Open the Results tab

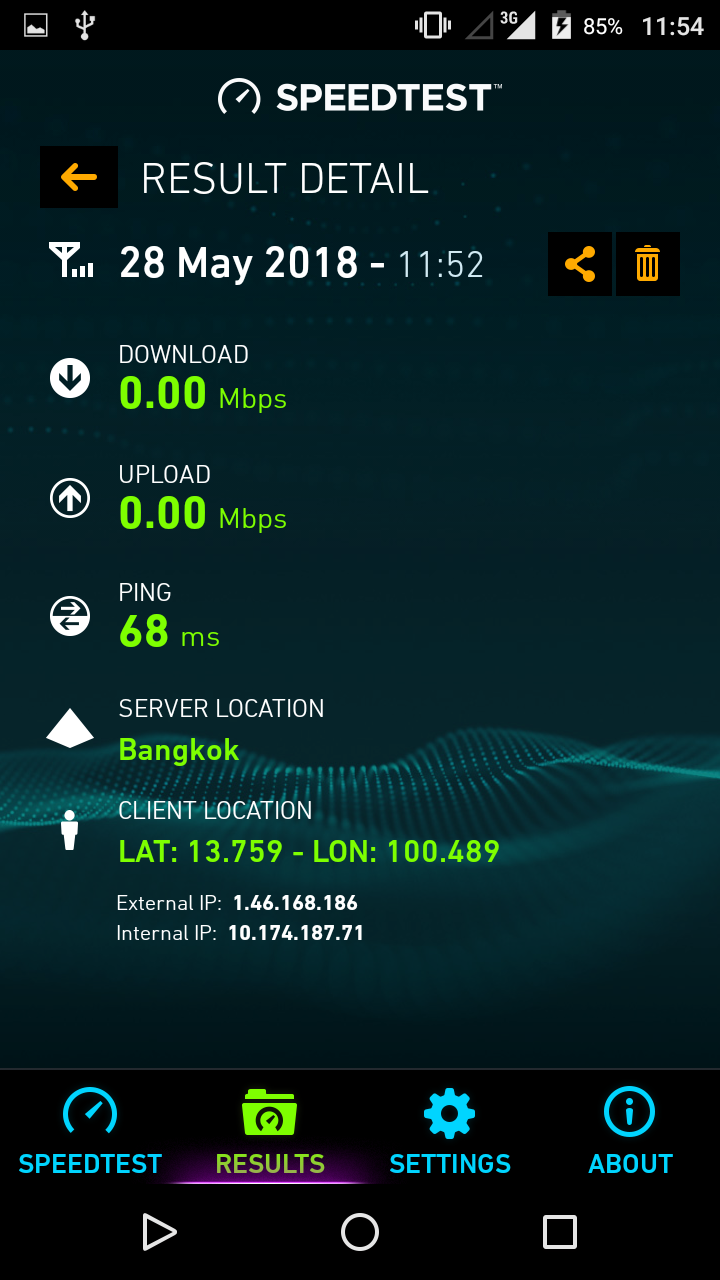pyautogui.click(x=270, y=1131)
